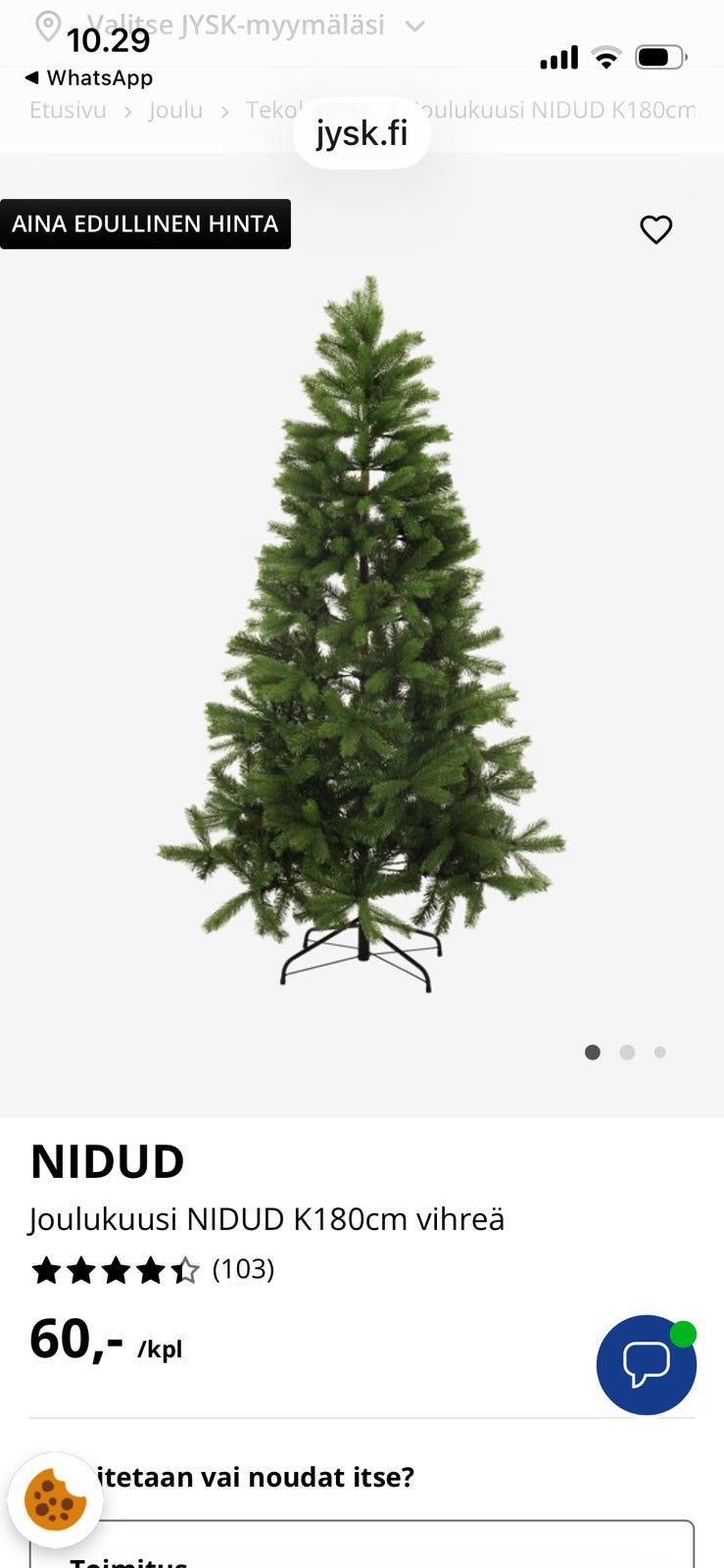Open cookie settings

(x=55, y=1499)
